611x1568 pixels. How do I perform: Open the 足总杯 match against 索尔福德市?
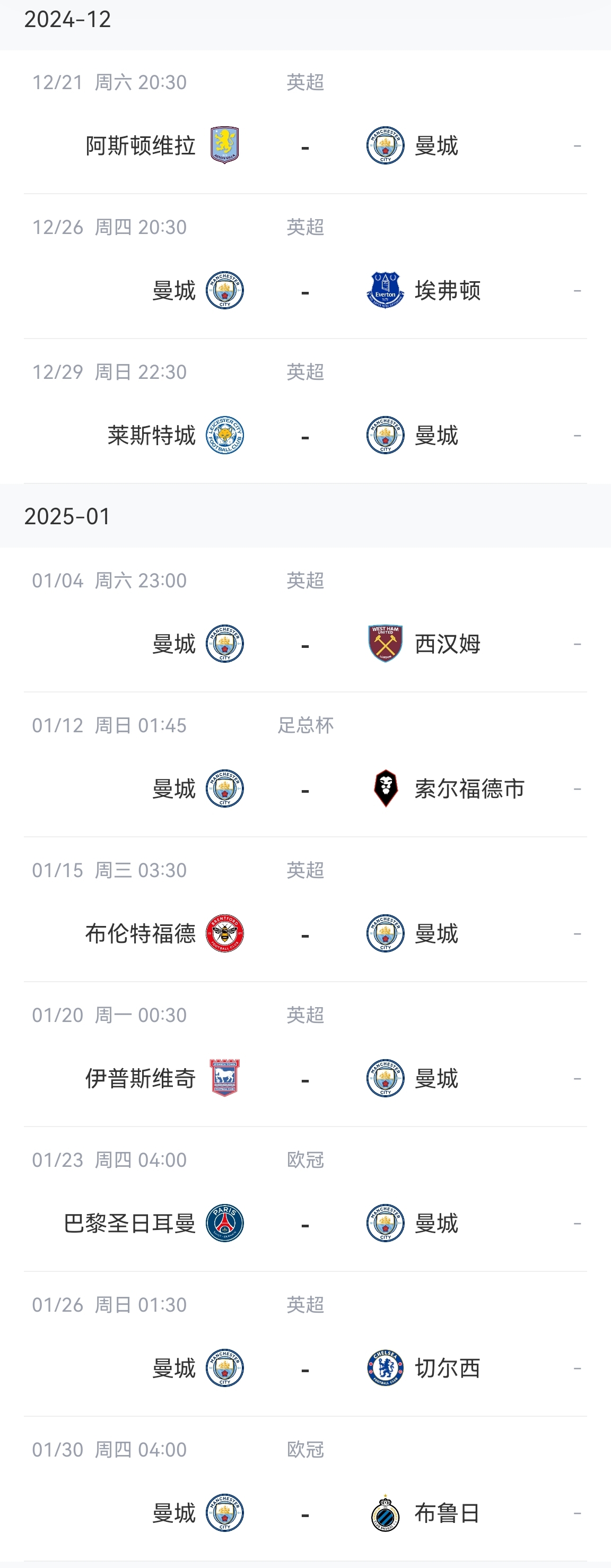(305, 789)
